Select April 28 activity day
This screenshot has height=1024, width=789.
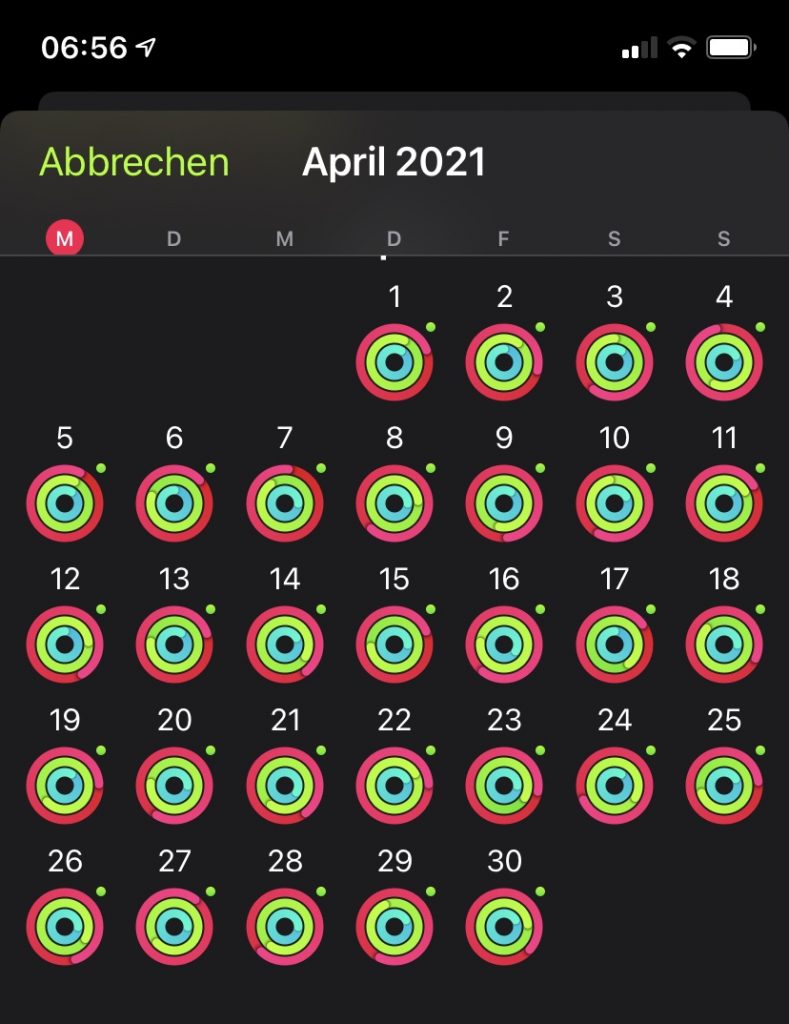285,926
